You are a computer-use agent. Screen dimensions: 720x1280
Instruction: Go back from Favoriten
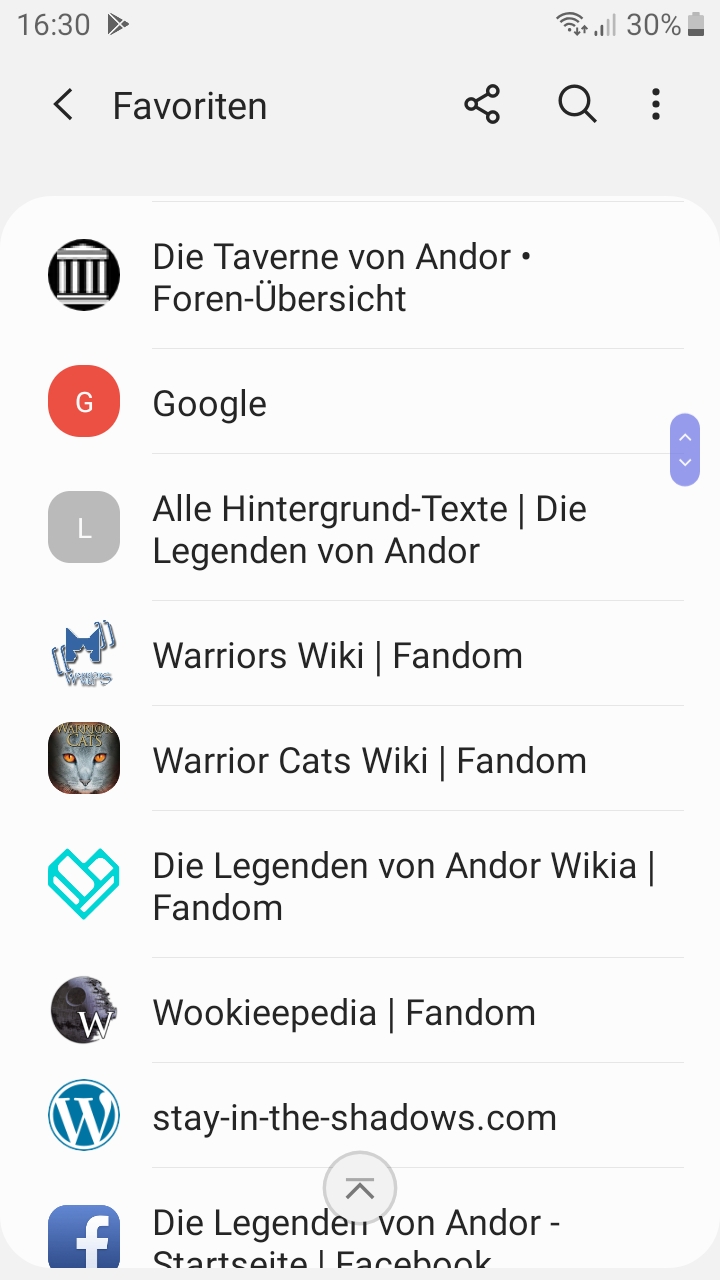(x=63, y=105)
